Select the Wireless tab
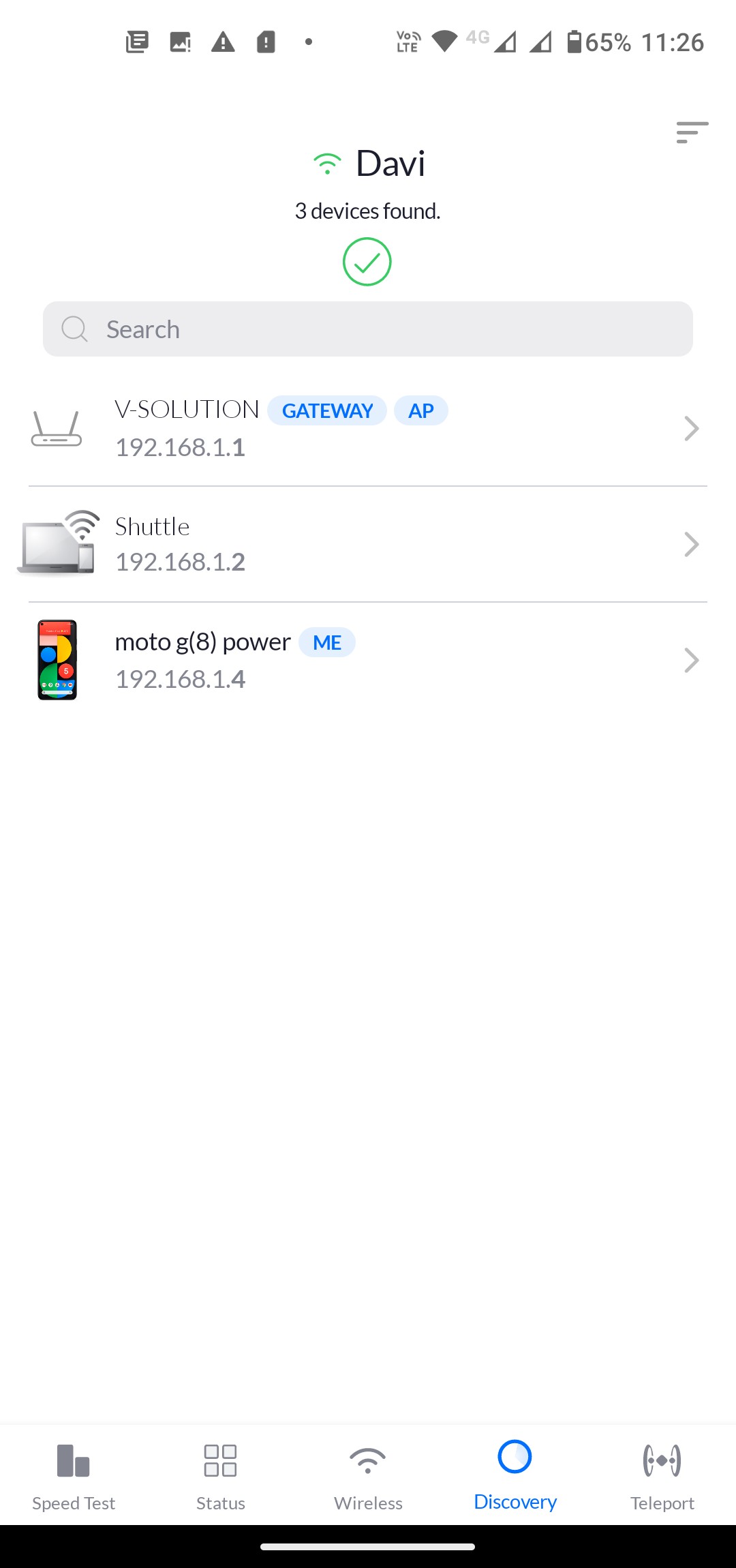This screenshot has width=736, height=1568. click(x=368, y=1474)
